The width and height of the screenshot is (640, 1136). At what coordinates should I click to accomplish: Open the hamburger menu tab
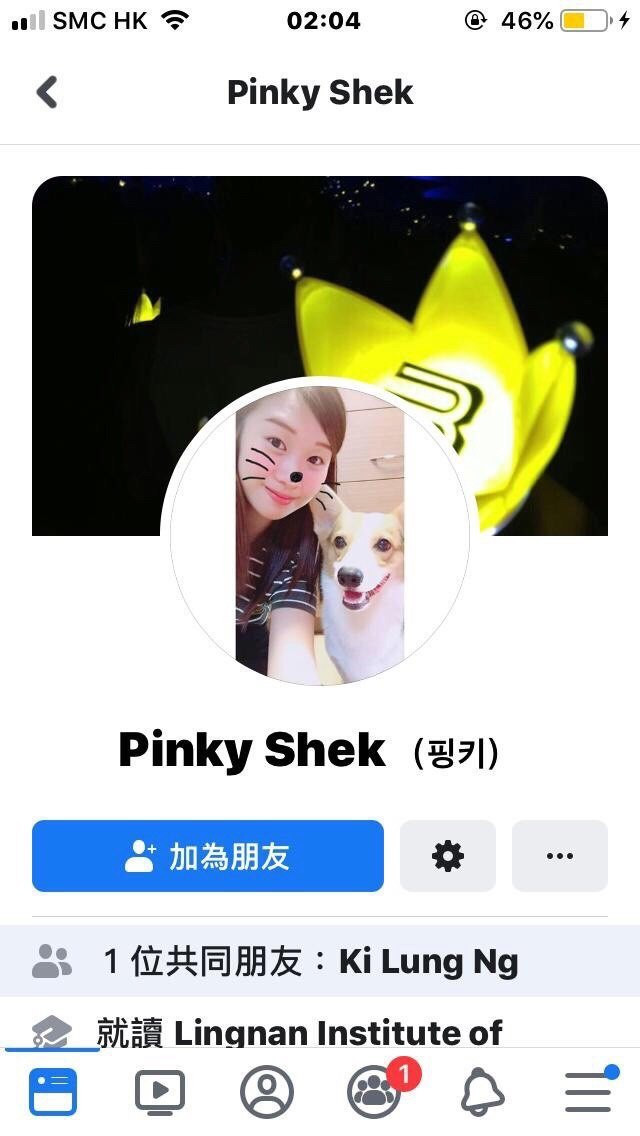tap(588, 1092)
